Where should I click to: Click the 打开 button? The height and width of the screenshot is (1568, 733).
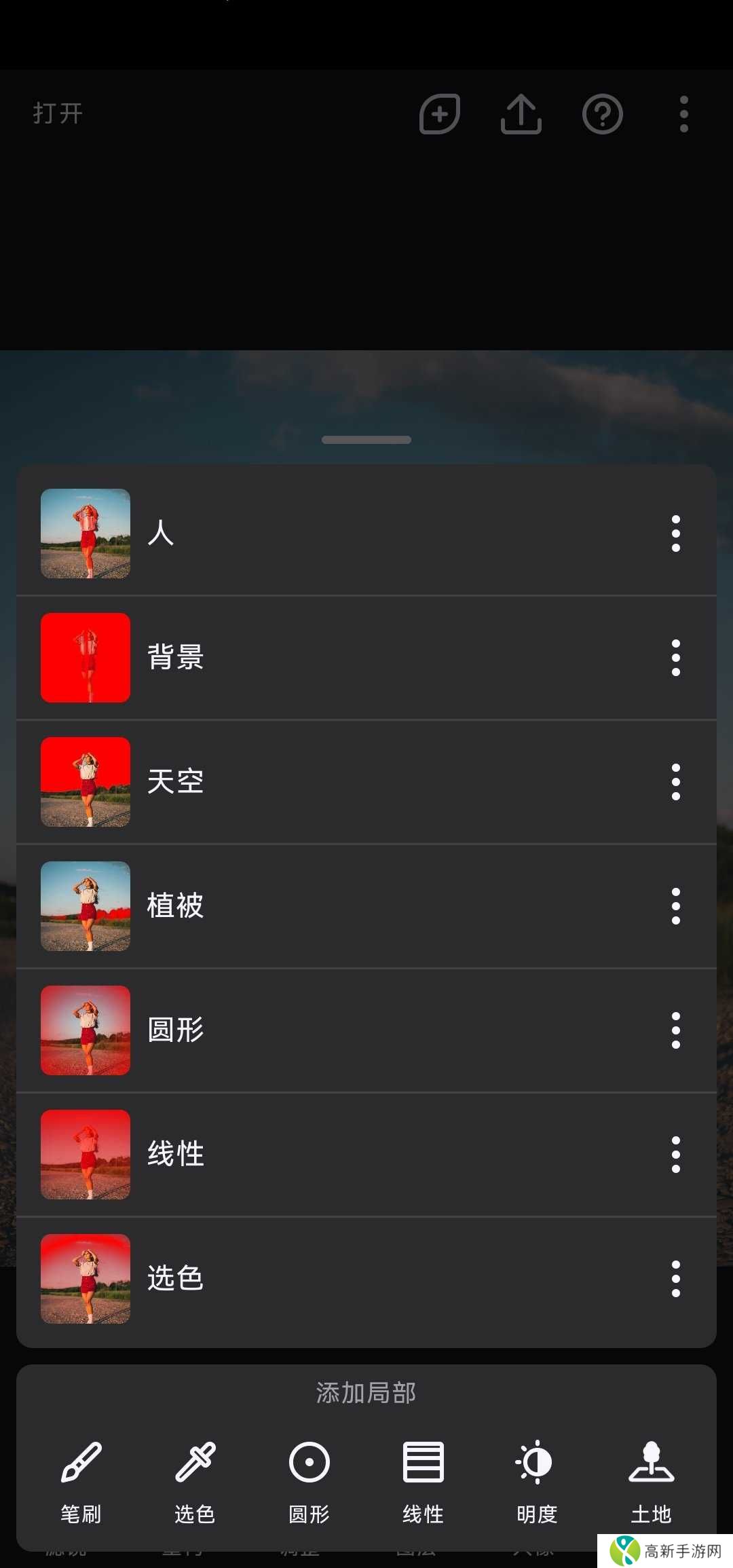pos(57,113)
